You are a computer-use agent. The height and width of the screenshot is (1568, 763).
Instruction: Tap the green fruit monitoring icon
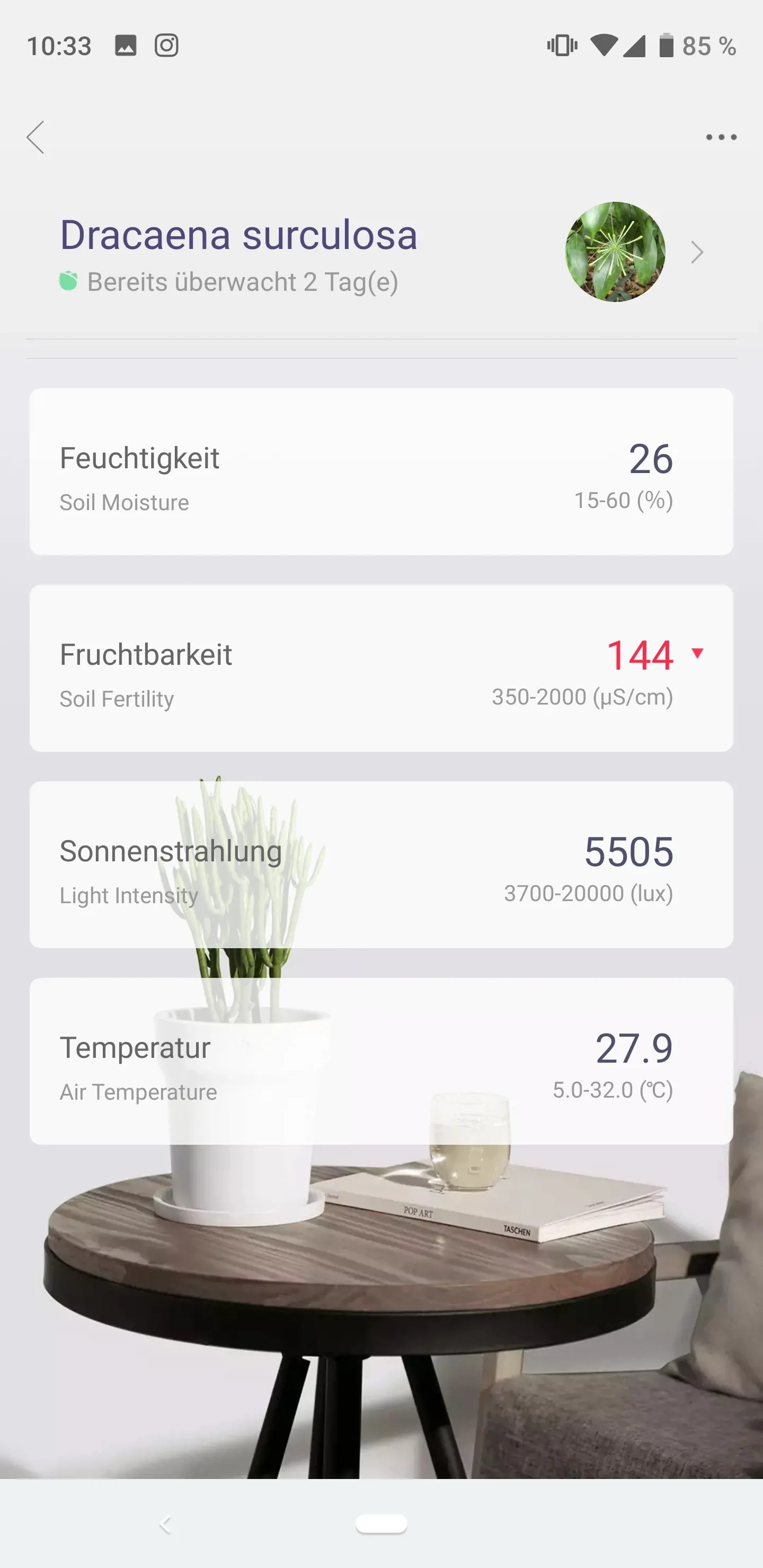(x=68, y=281)
